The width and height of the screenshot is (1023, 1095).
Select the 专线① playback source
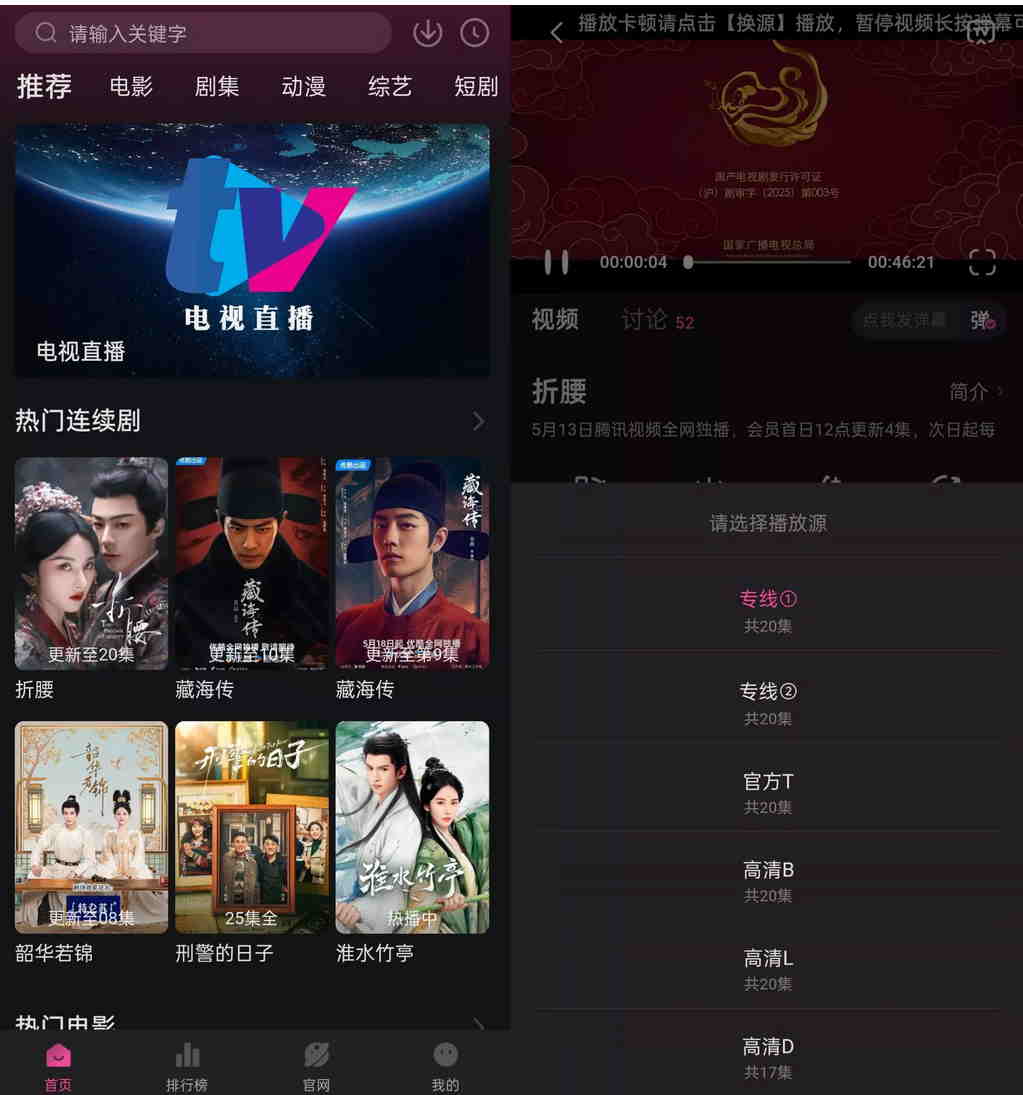point(766,598)
